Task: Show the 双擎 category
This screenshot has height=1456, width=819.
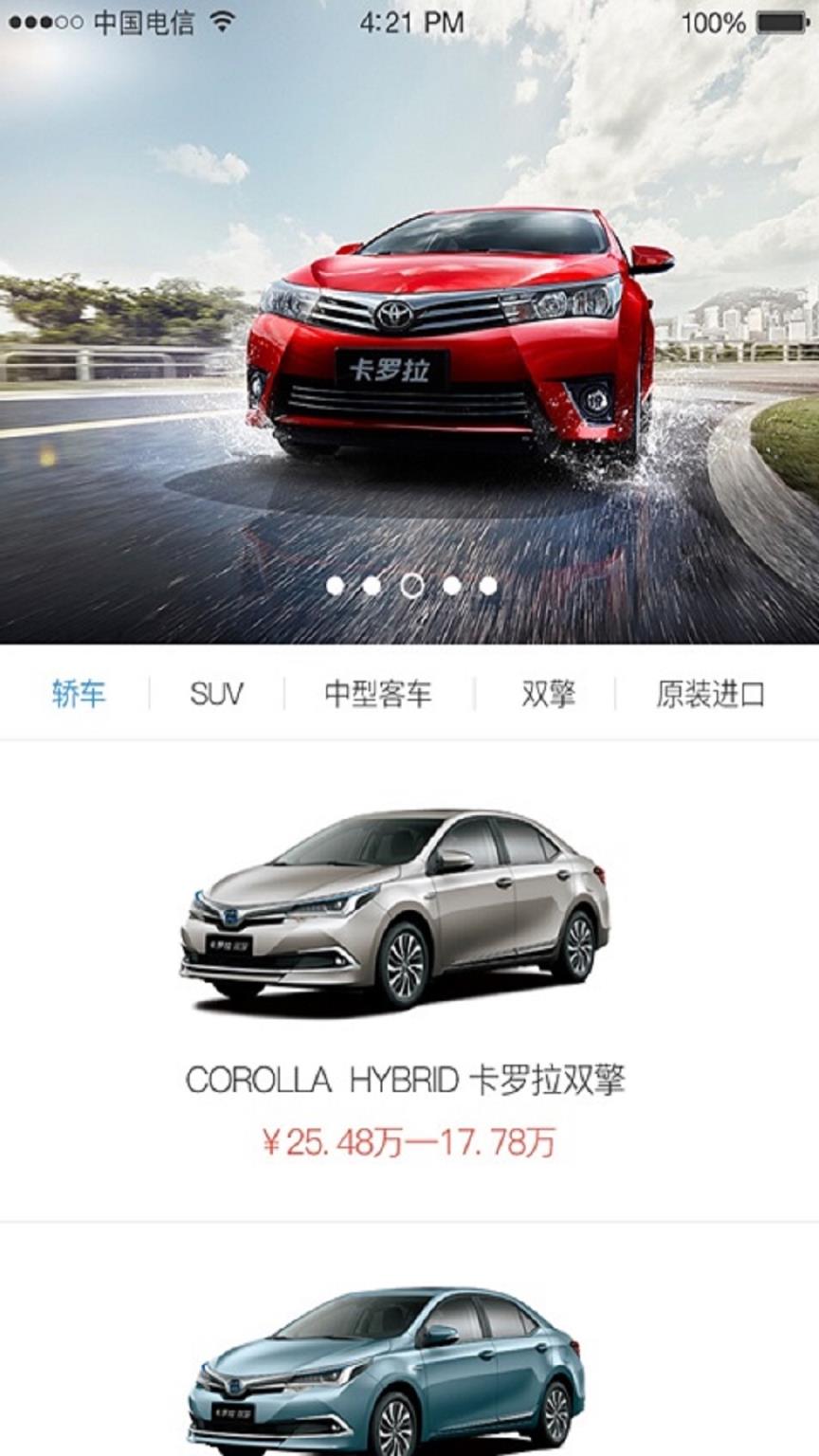Action: point(548,694)
